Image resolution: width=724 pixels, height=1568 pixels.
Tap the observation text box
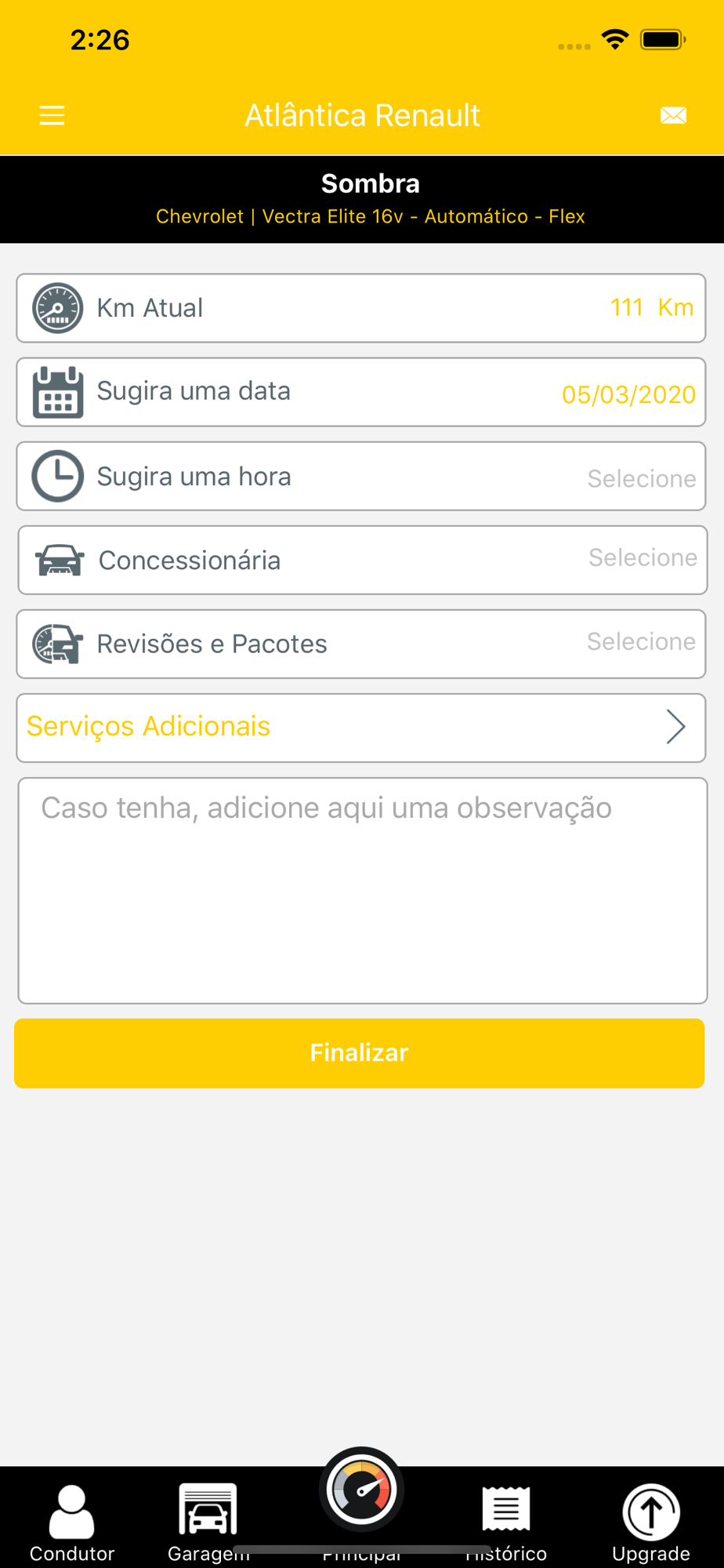point(361,890)
